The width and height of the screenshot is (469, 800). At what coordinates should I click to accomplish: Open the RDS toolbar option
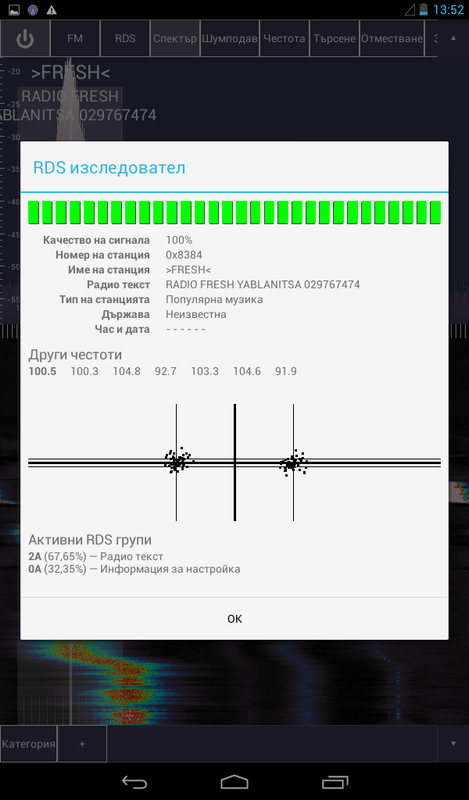tap(125, 39)
